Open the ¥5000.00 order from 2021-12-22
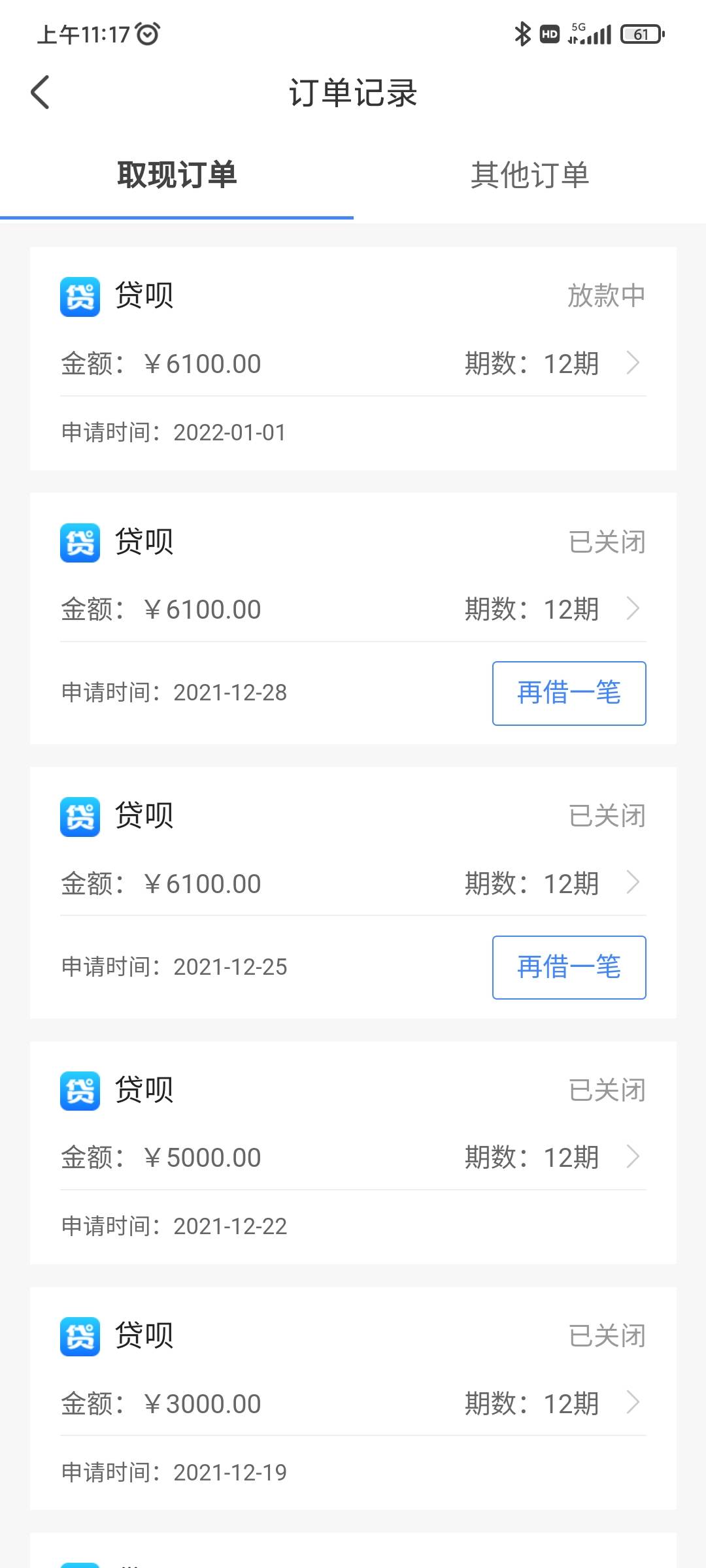Image resolution: width=706 pixels, height=1568 pixels. 353,1153
